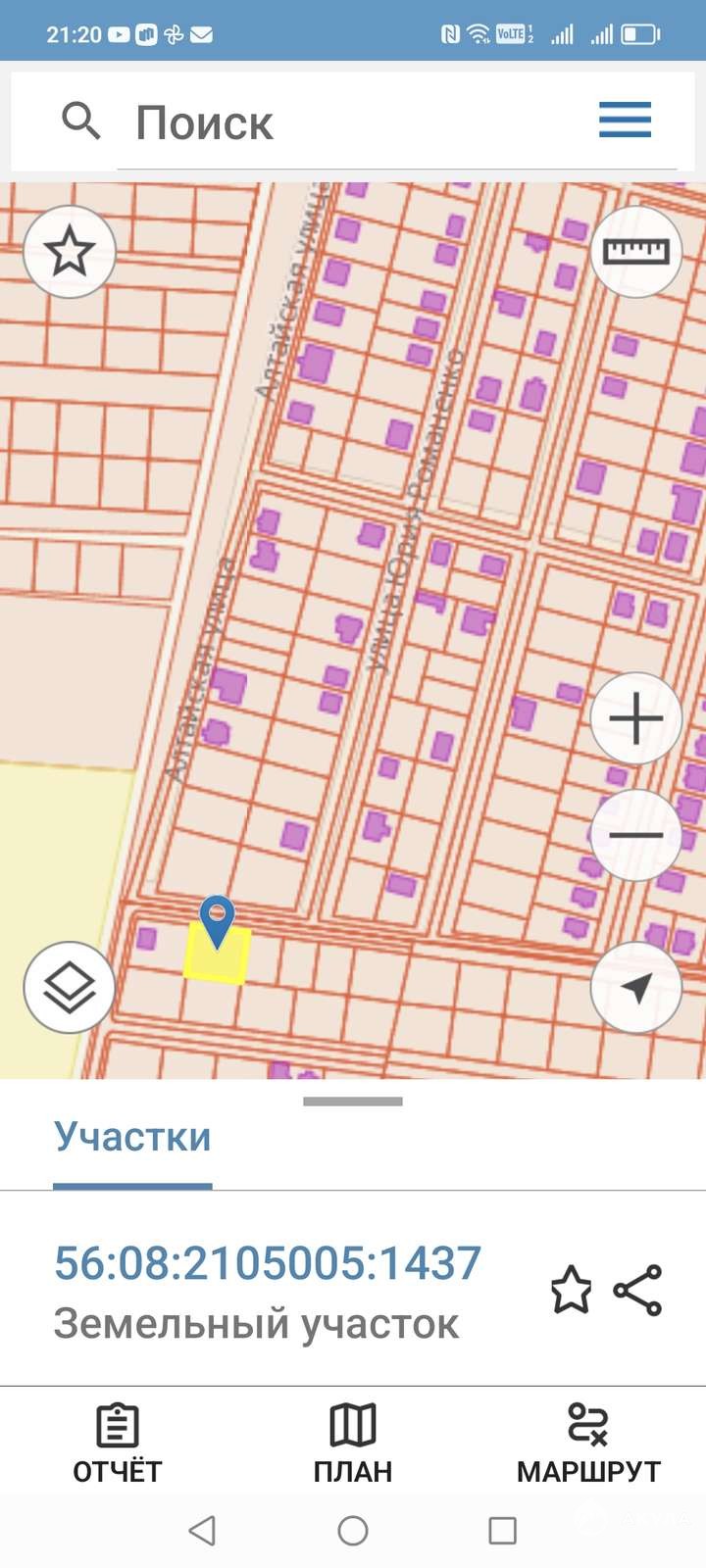Share the land parcel
The height and width of the screenshot is (1568, 706).
point(638,1290)
